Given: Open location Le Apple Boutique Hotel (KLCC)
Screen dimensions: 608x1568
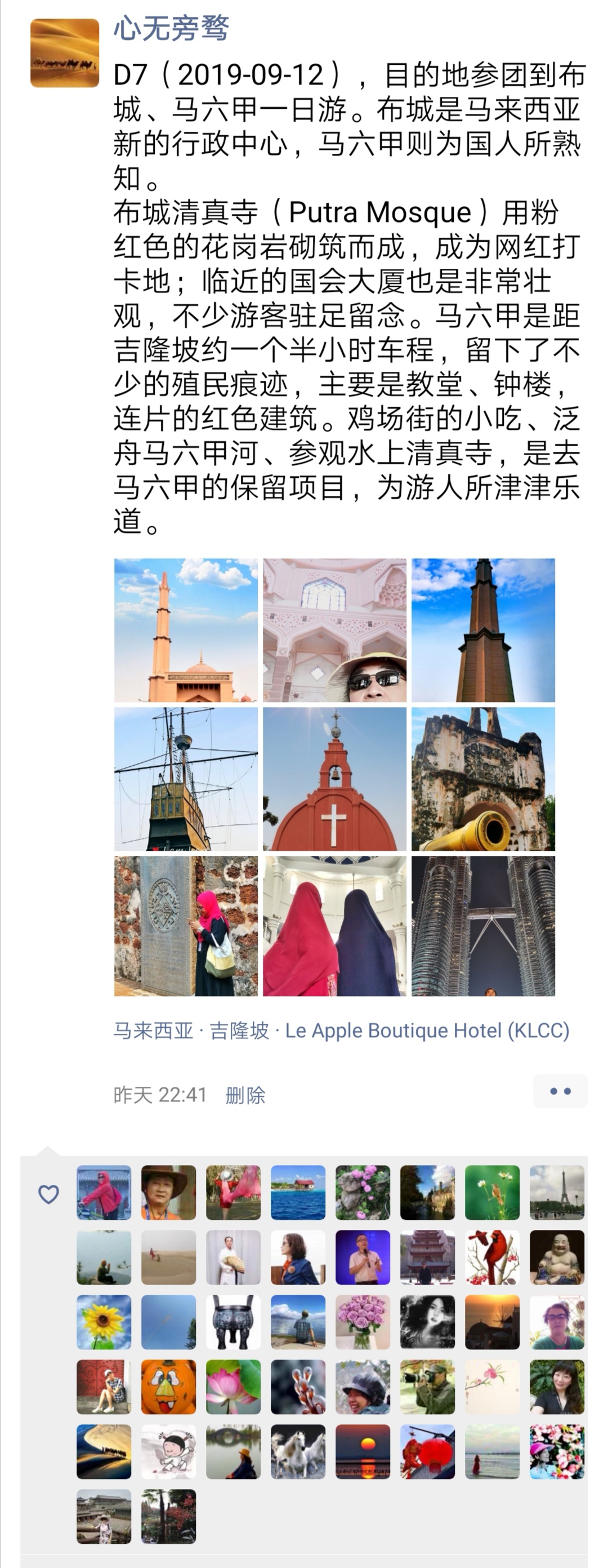Looking at the screenshot, I should coord(427,1030).
